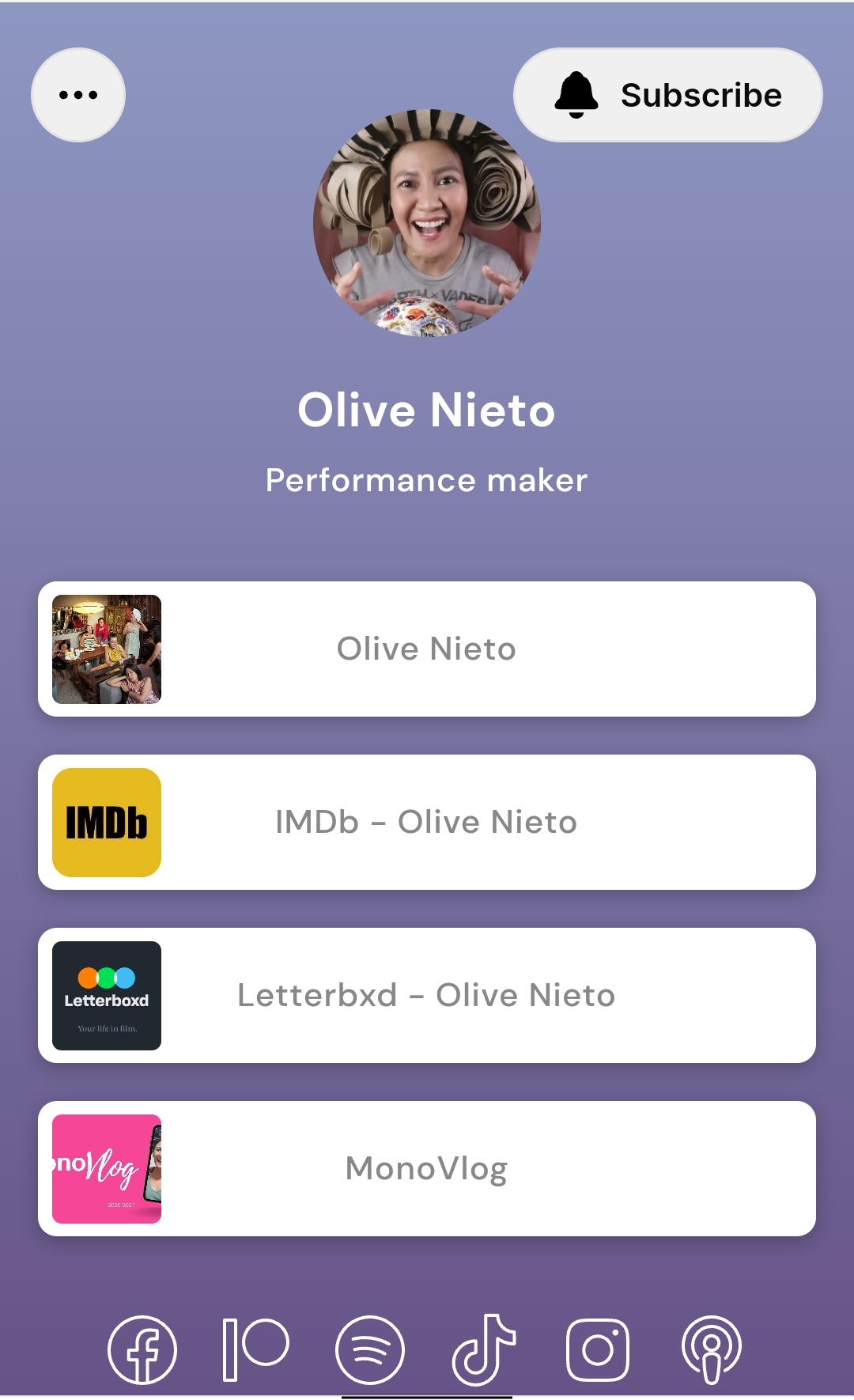Click the name Olive Nieto heading
Screen dimensions: 854x1400
click(x=427, y=410)
